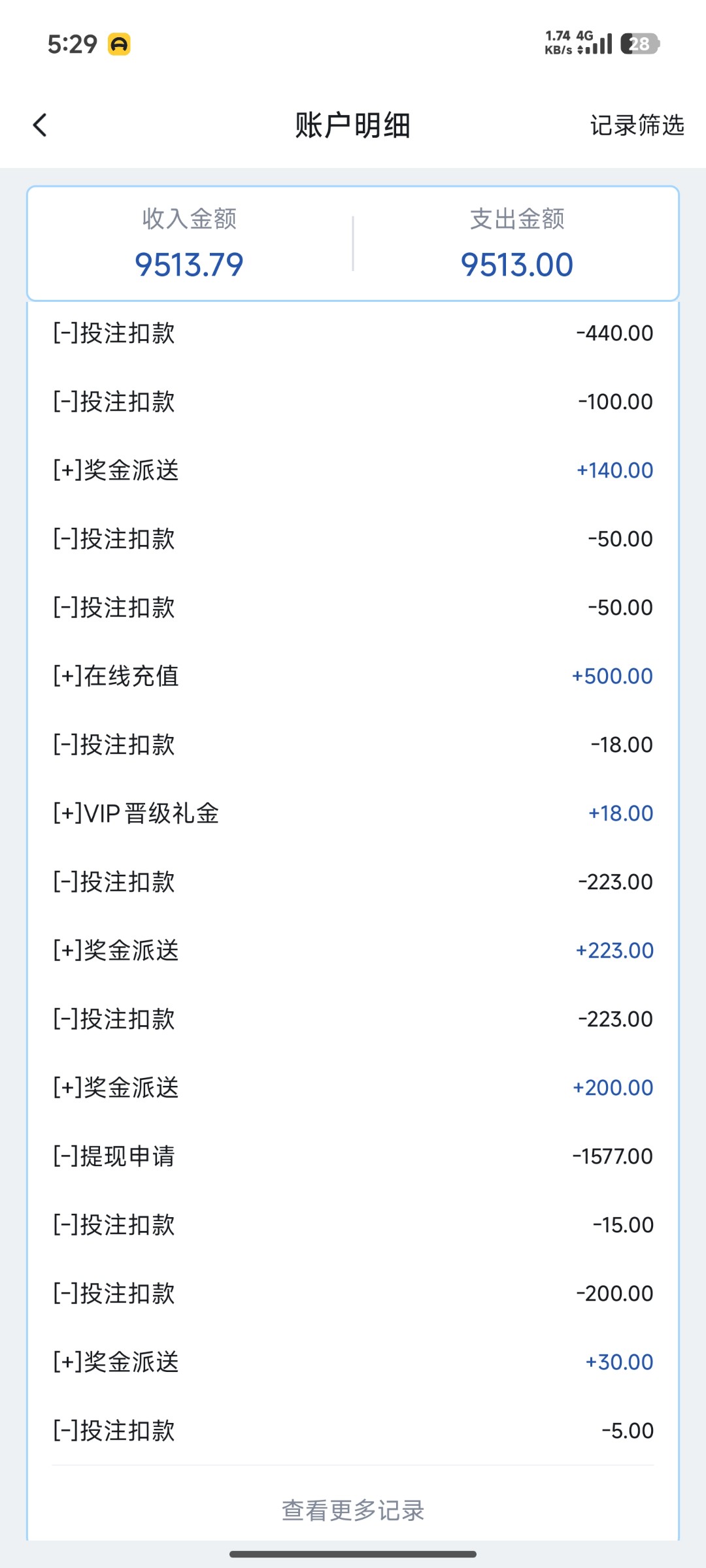The image size is (706, 1568).
Task: Open 记录筛选 to filter records
Action: click(636, 125)
